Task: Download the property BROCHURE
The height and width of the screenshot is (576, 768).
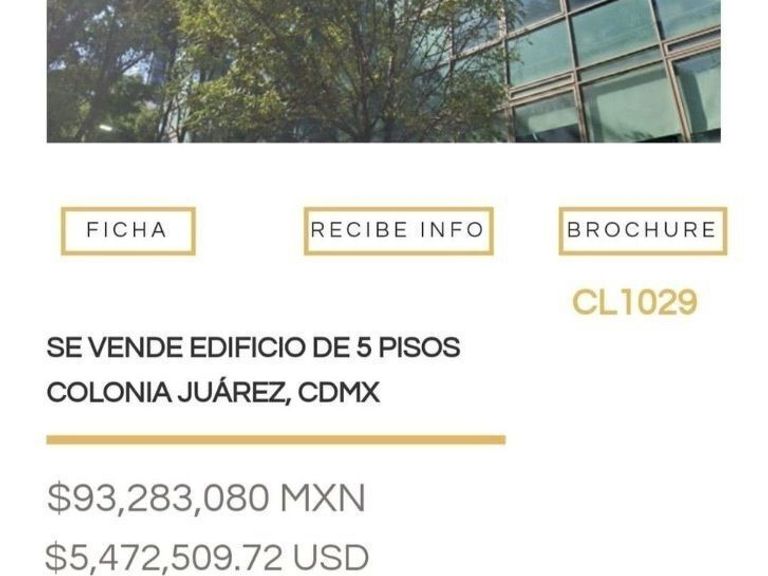Action: click(642, 231)
